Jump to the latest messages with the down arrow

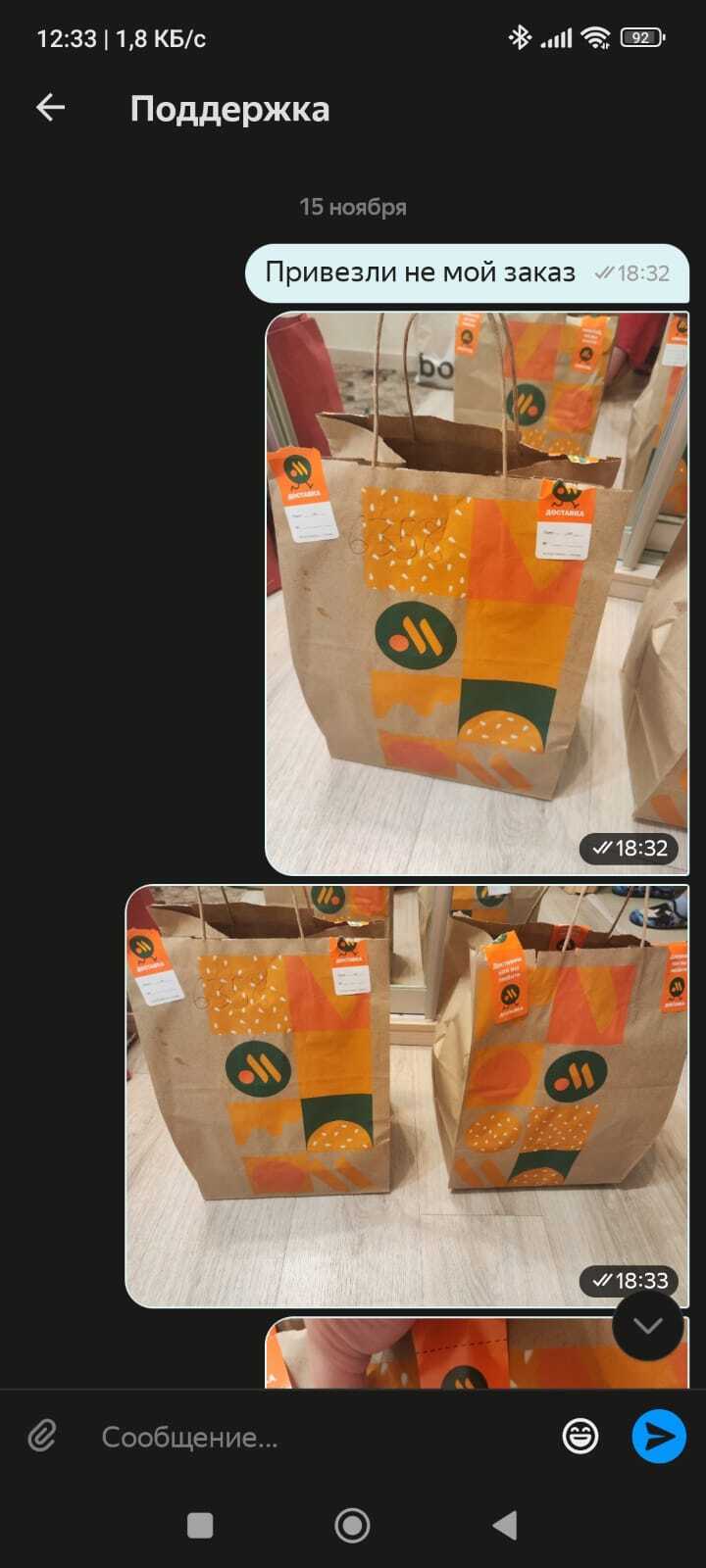click(x=647, y=1325)
